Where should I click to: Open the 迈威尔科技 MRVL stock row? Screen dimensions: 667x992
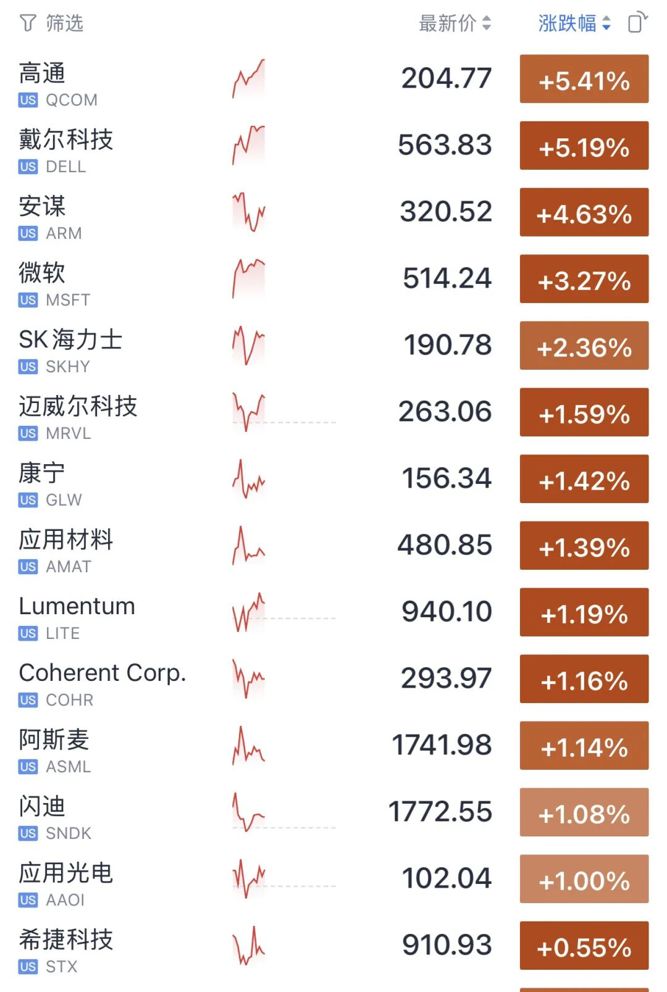[x=334, y=413]
